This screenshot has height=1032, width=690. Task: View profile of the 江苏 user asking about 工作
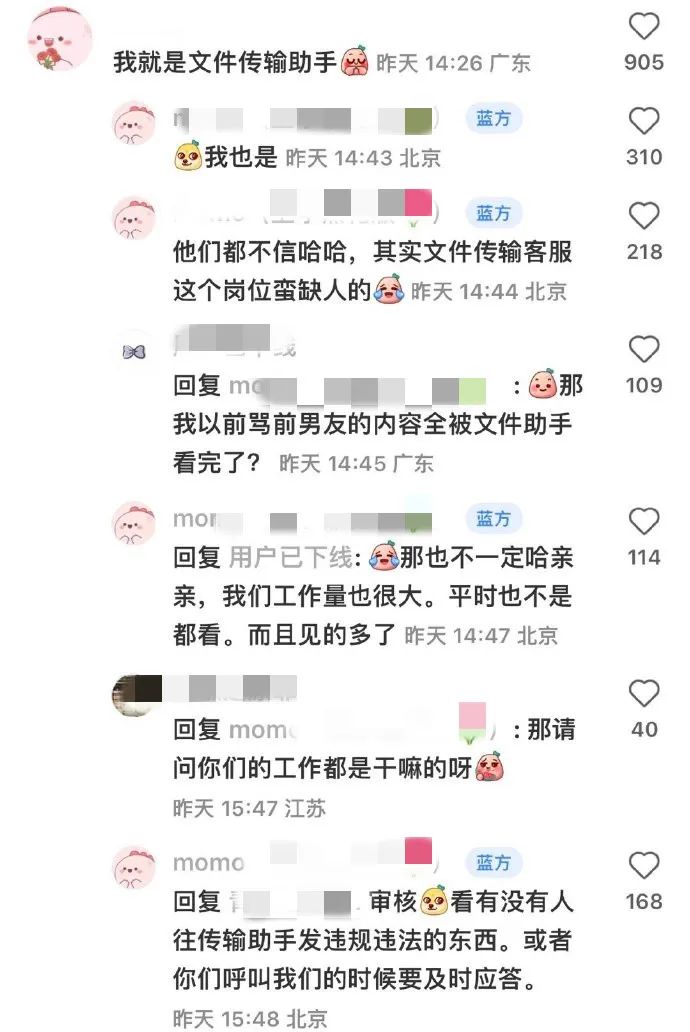tap(136, 694)
